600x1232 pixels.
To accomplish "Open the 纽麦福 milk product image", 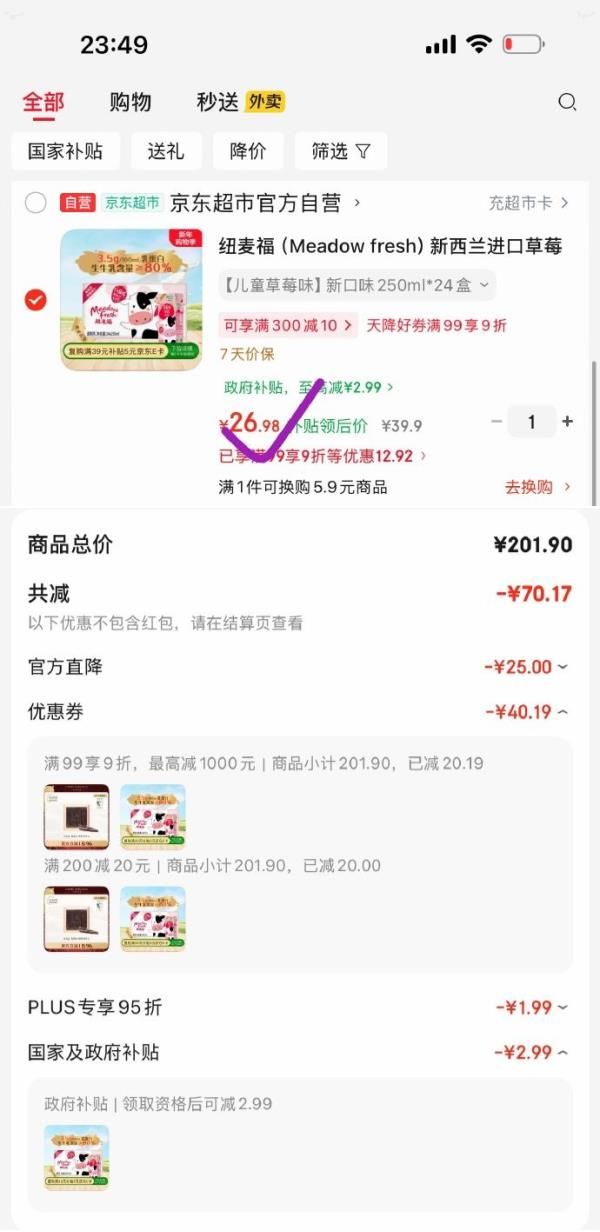I will (131, 300).
